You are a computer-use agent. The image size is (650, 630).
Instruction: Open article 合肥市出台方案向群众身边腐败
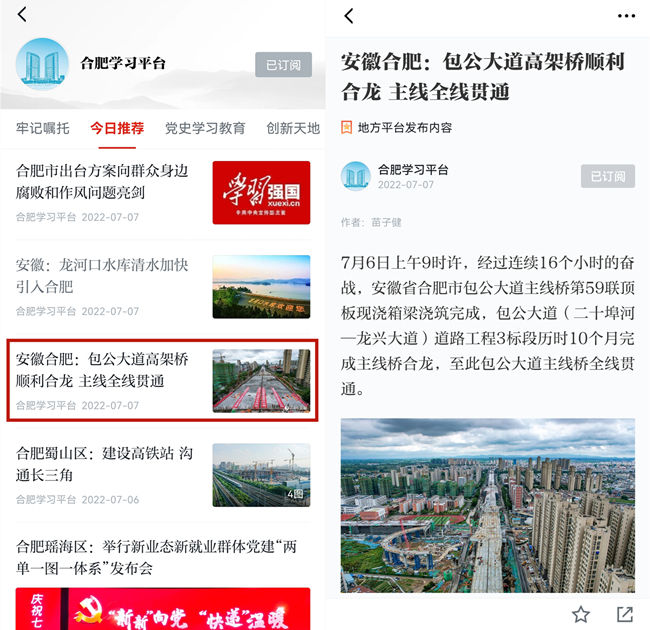[x=102, y=182]
